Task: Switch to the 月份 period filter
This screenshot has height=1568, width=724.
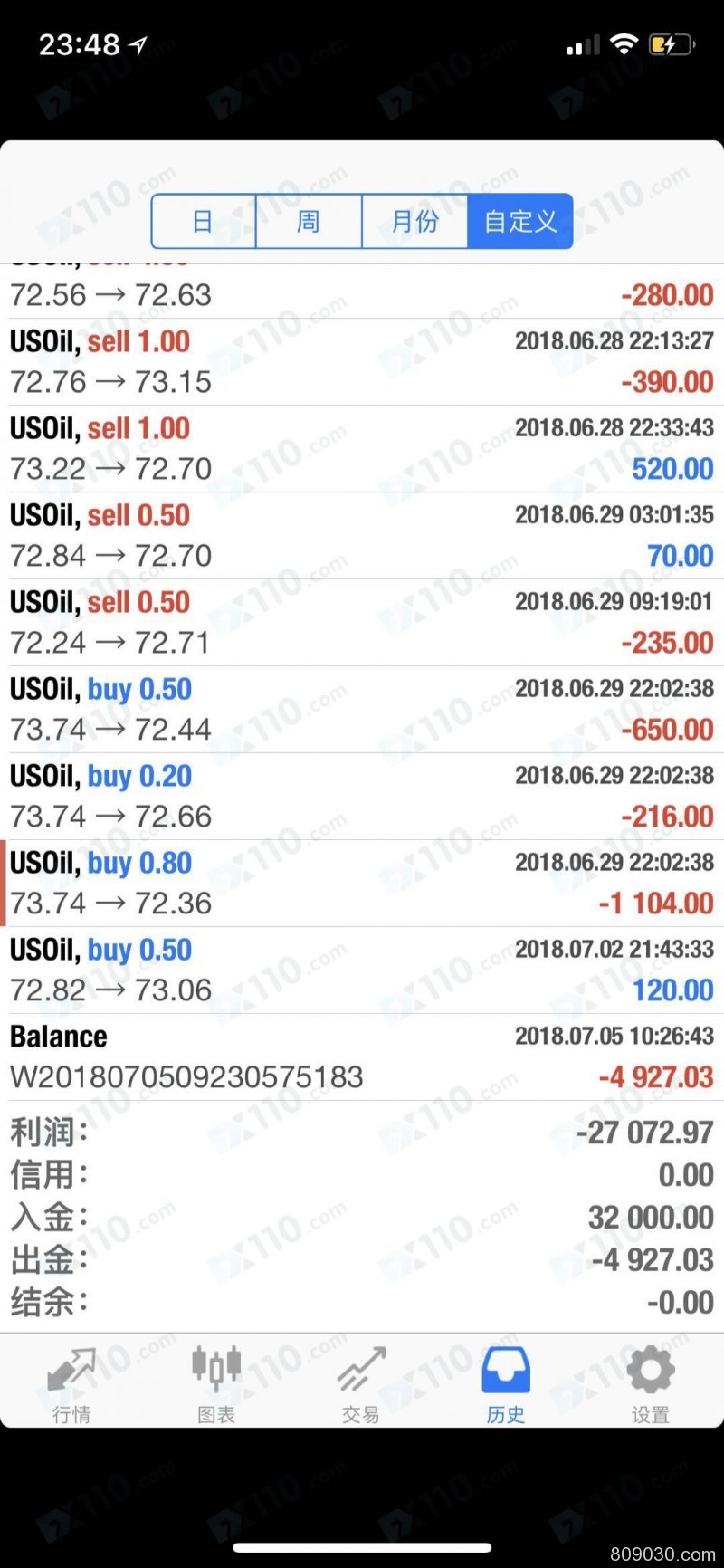Action: (x=414, y=221)
